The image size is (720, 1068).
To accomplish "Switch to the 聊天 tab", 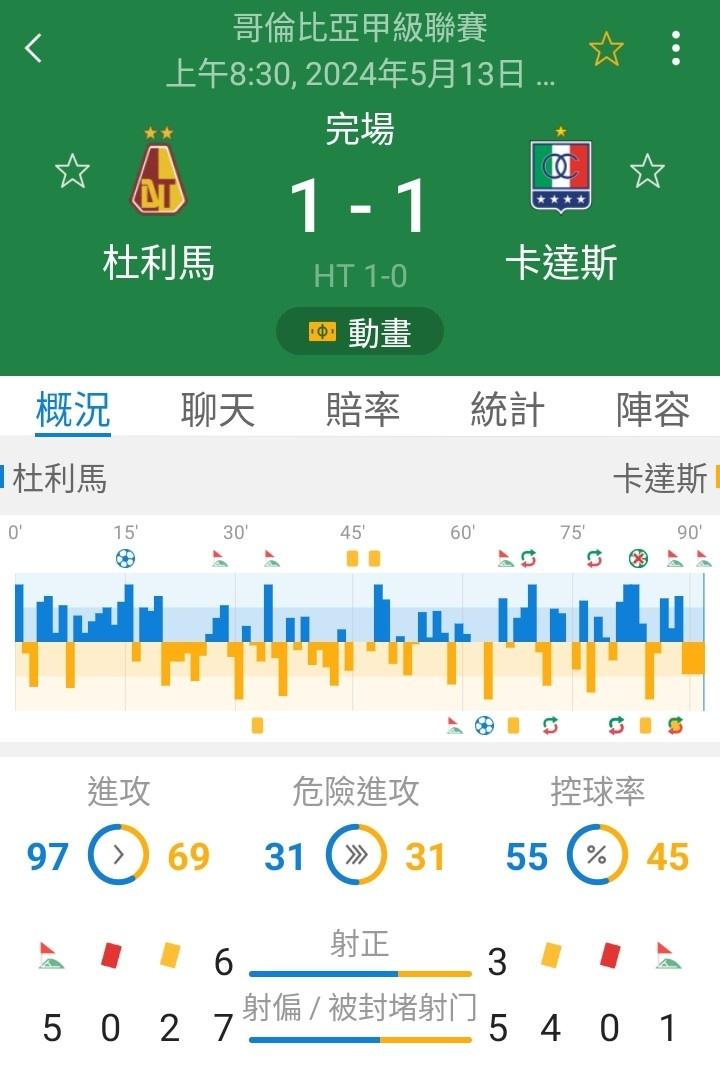I will [x=218, y=410].
